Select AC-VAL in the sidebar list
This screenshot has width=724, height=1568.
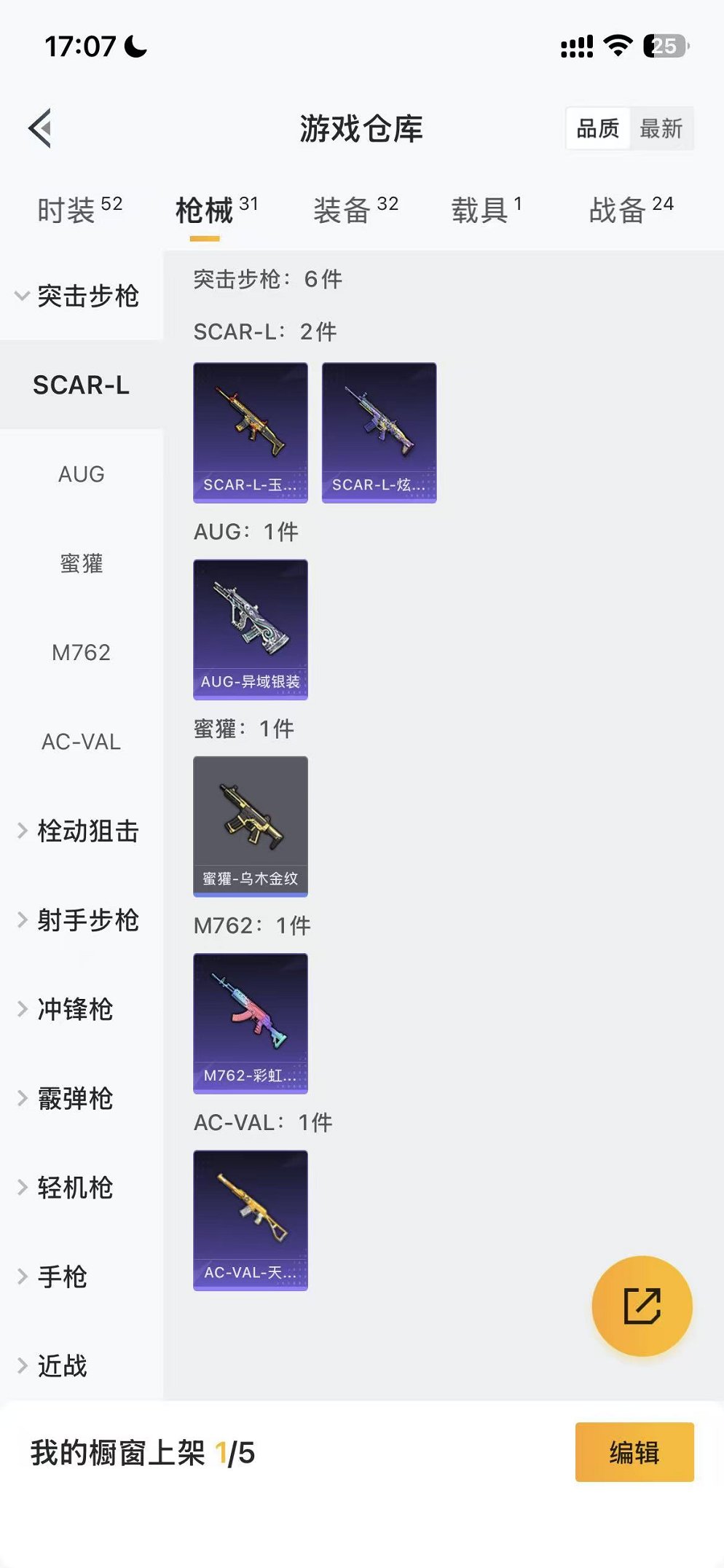tap(80, 742)
